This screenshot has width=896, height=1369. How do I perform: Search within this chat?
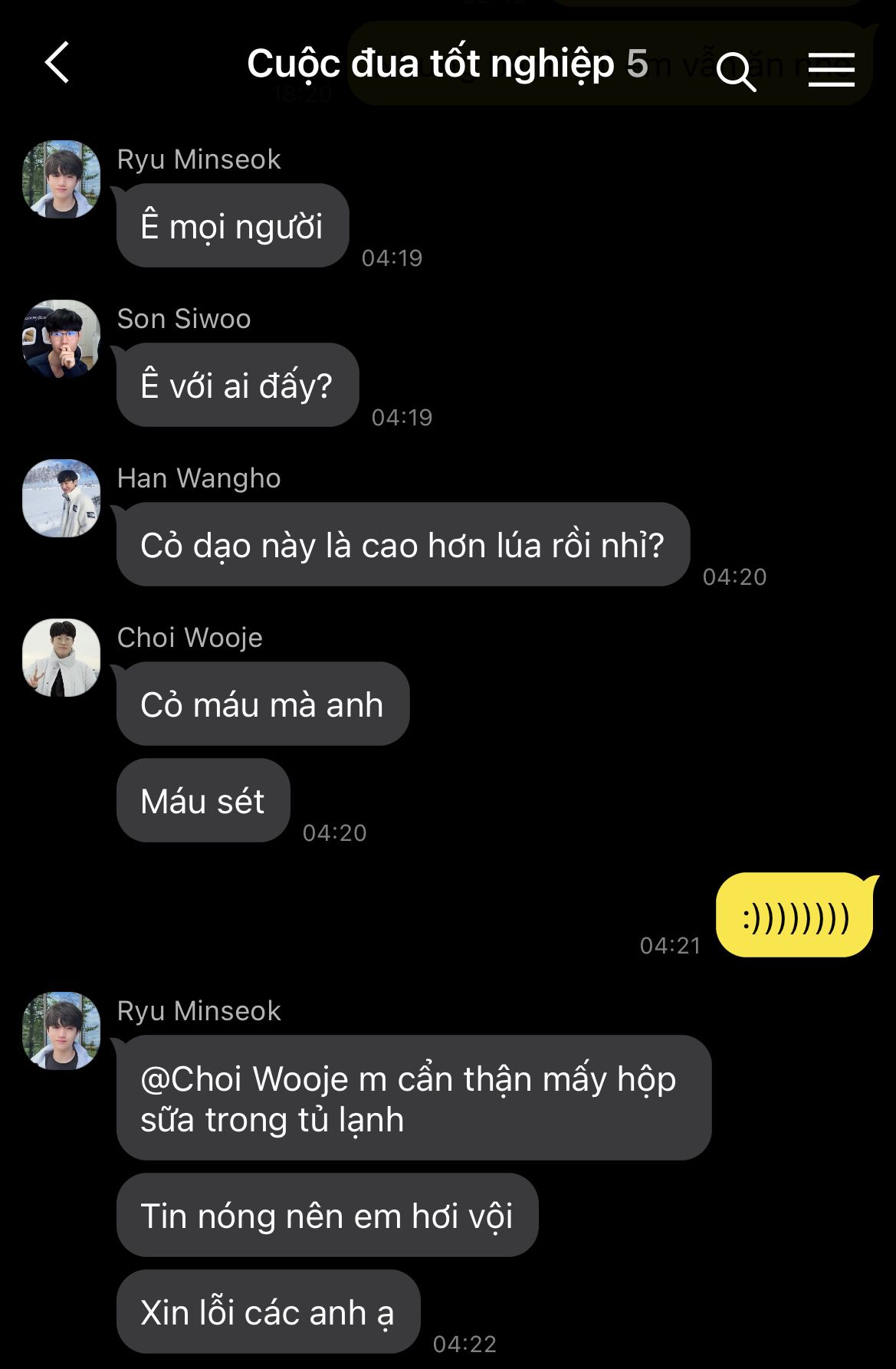[736, 71]
